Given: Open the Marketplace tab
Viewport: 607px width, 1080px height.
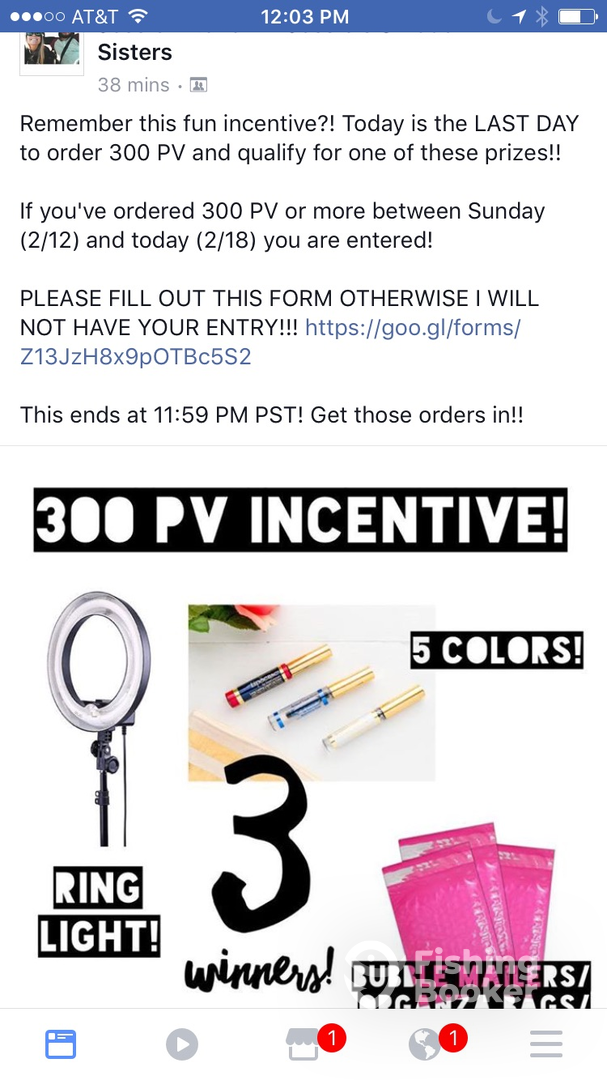Looking at the screenshot, I should (x=303, y=1045).
